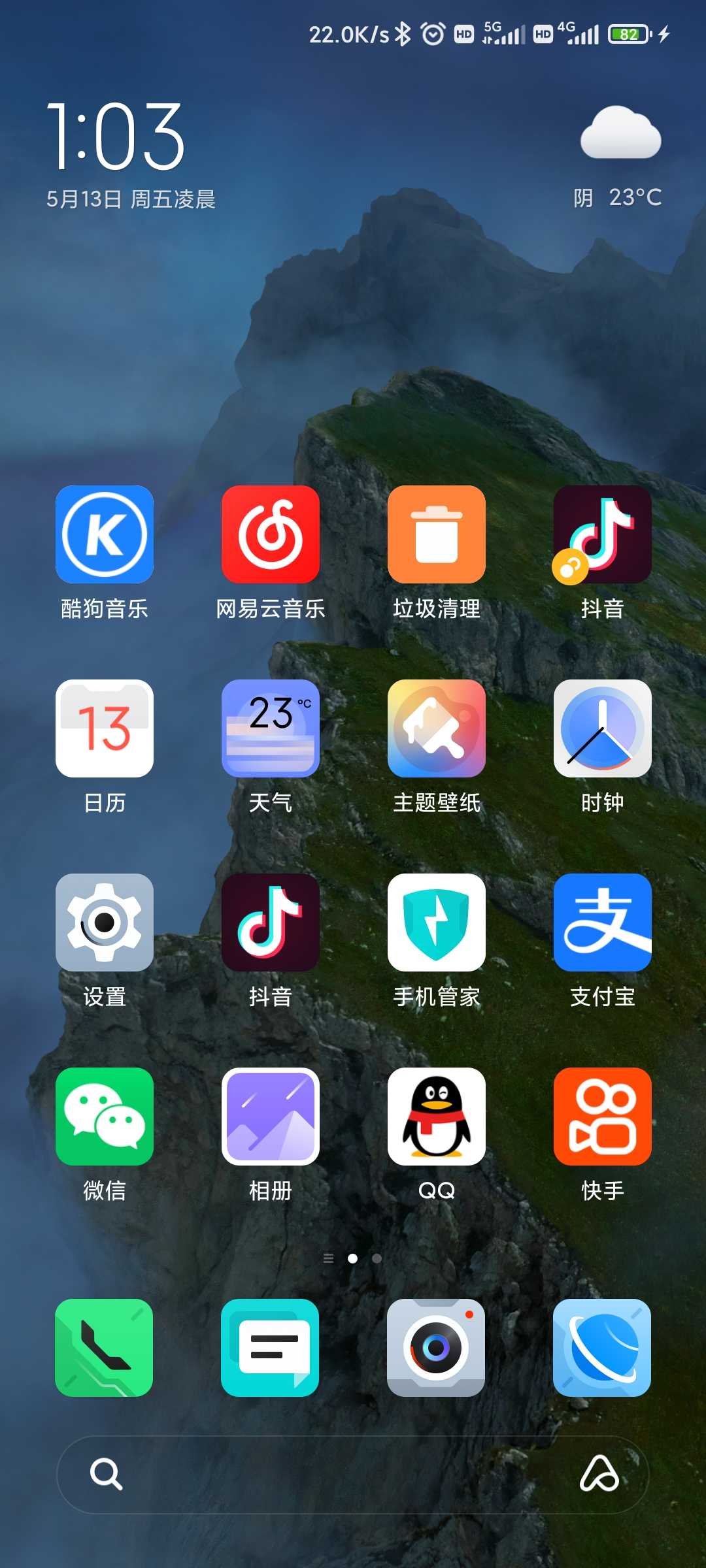Screen dimensions: 706x1568
Task: Open the 垃圾清理 cleaner app
Action: pyautogui.click(x=437, y=534)
